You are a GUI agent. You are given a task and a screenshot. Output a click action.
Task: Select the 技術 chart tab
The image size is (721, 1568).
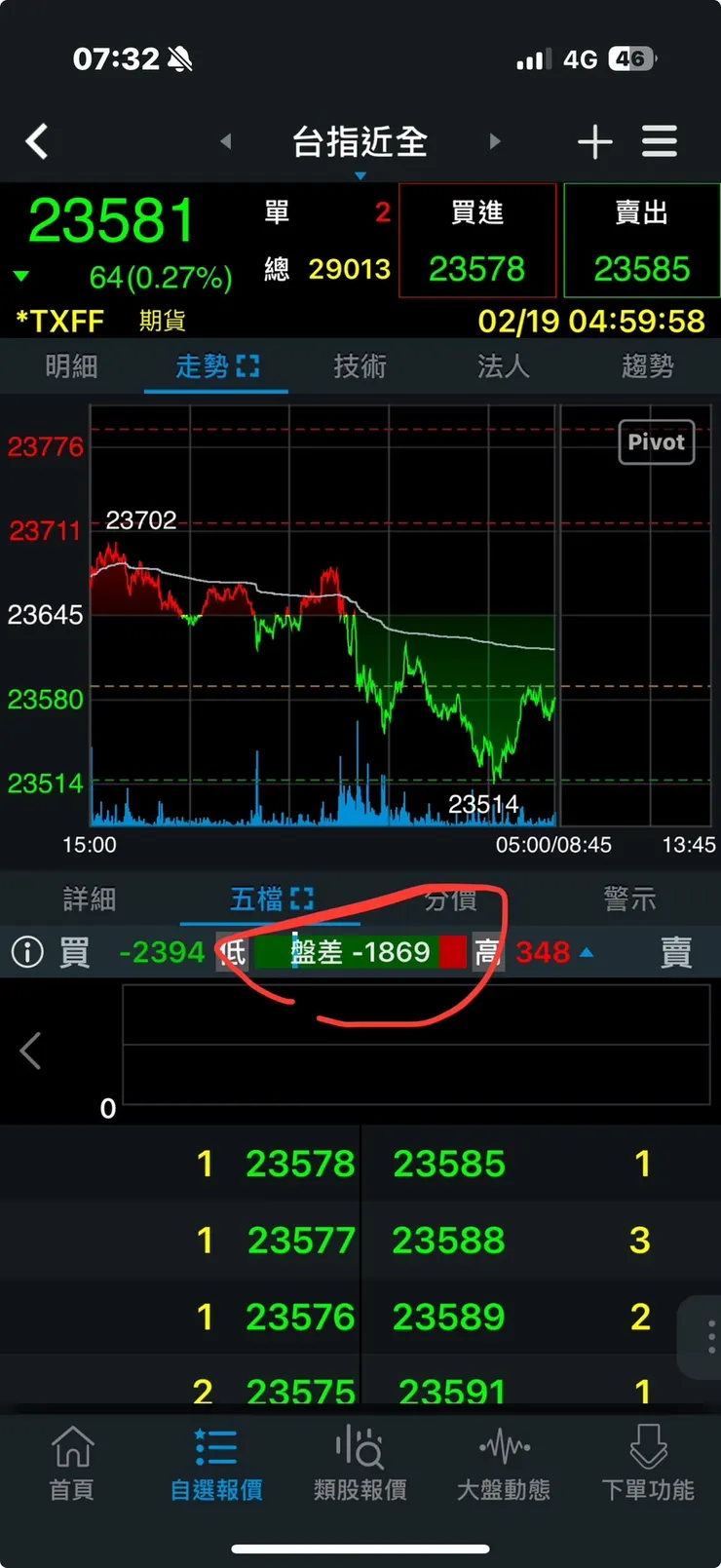click(360, 366)
